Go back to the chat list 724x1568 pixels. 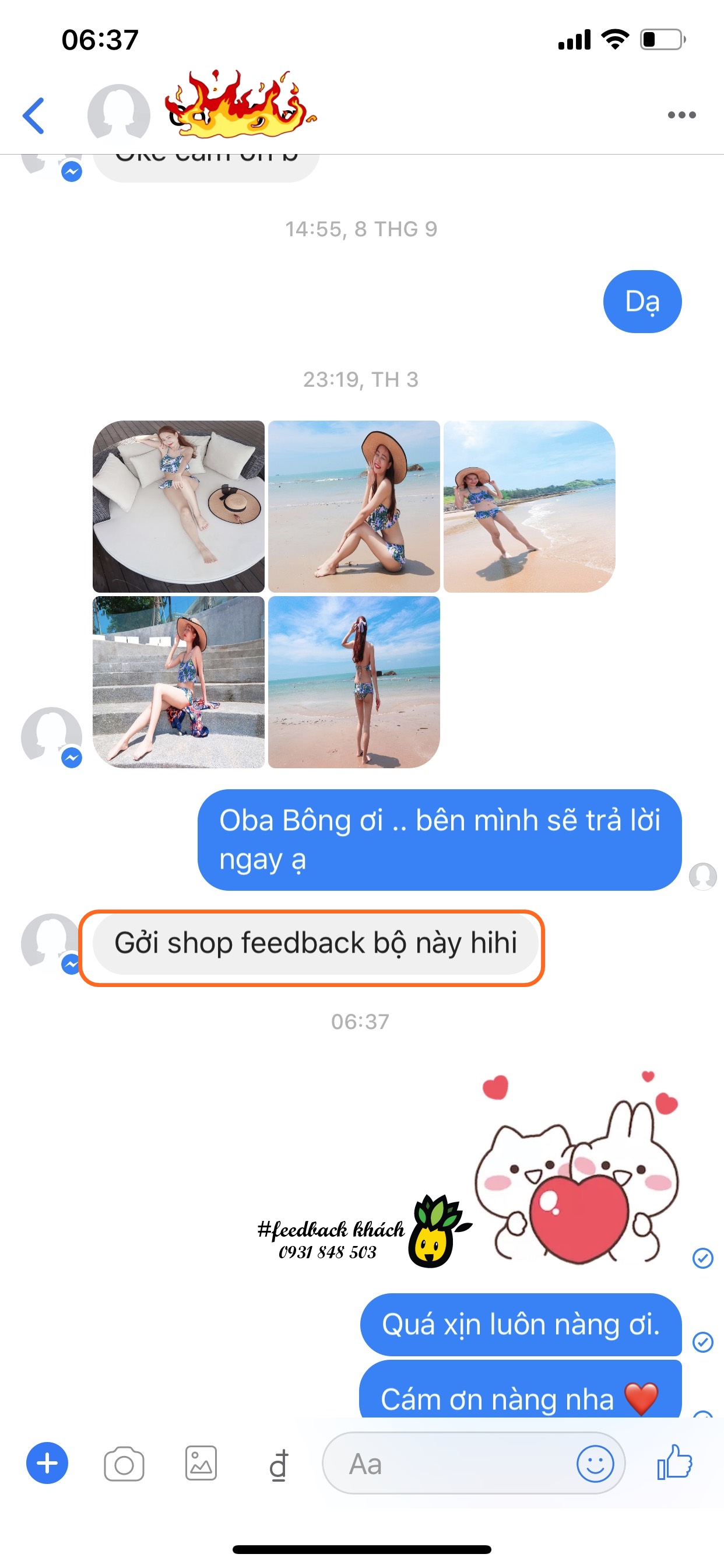[x=34, y=115]
